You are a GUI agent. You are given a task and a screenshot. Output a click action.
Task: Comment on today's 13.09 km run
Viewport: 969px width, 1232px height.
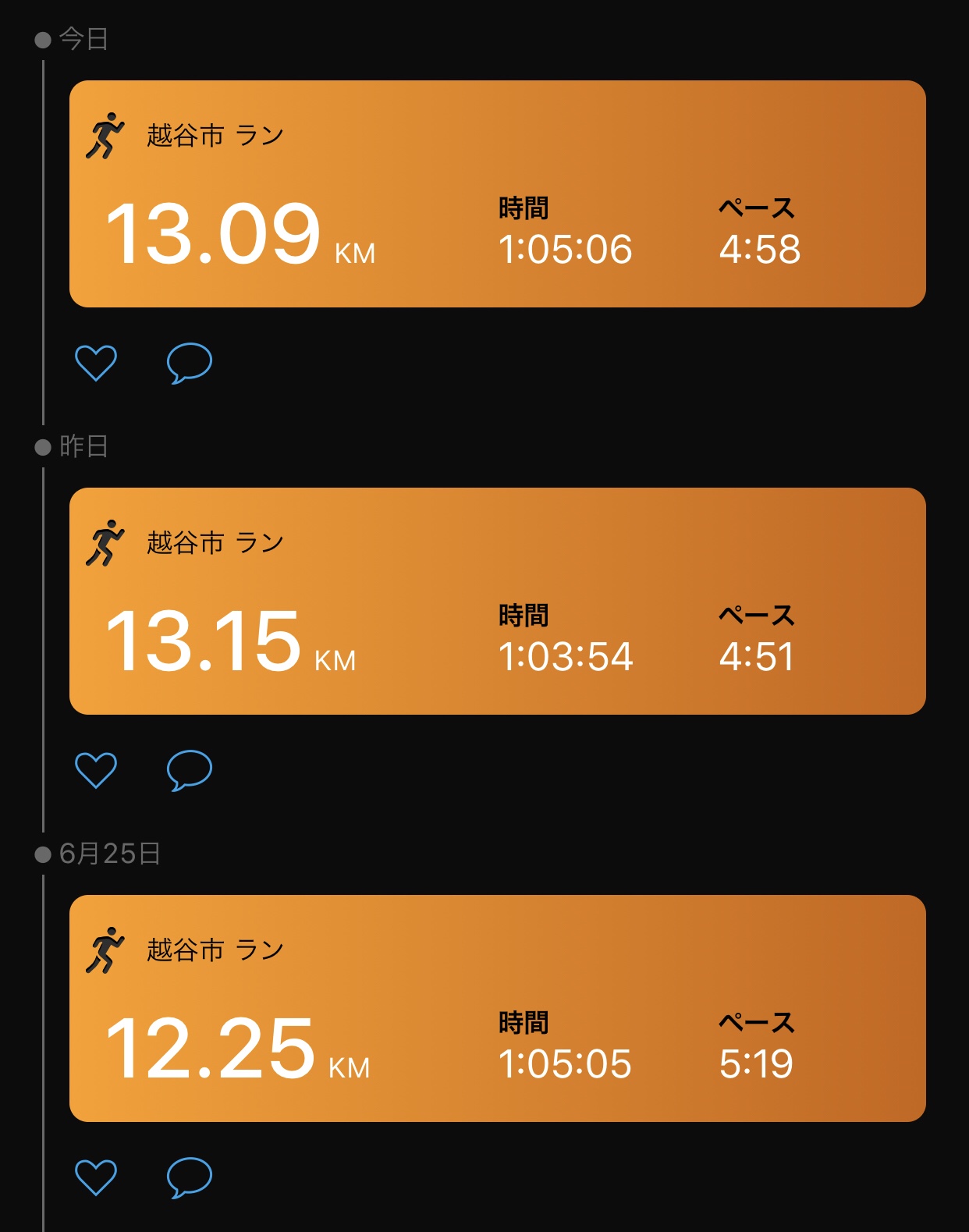[x=190, y=363]
